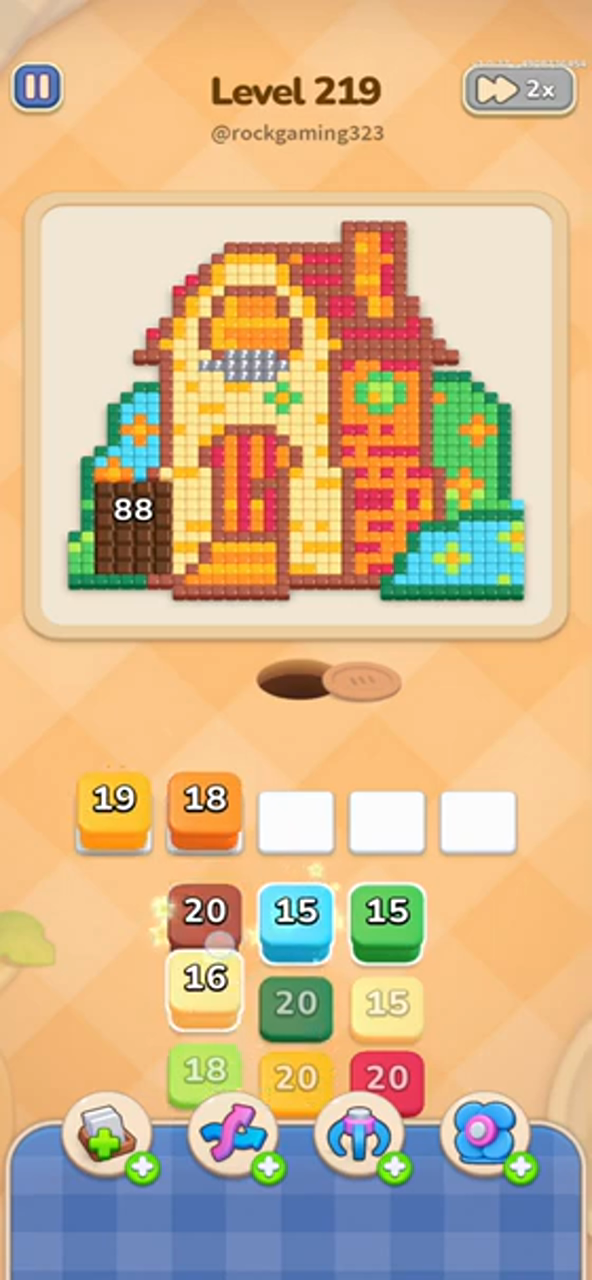Pause the game
This screenshot has height=1280, width=592.
pos(37,88)
